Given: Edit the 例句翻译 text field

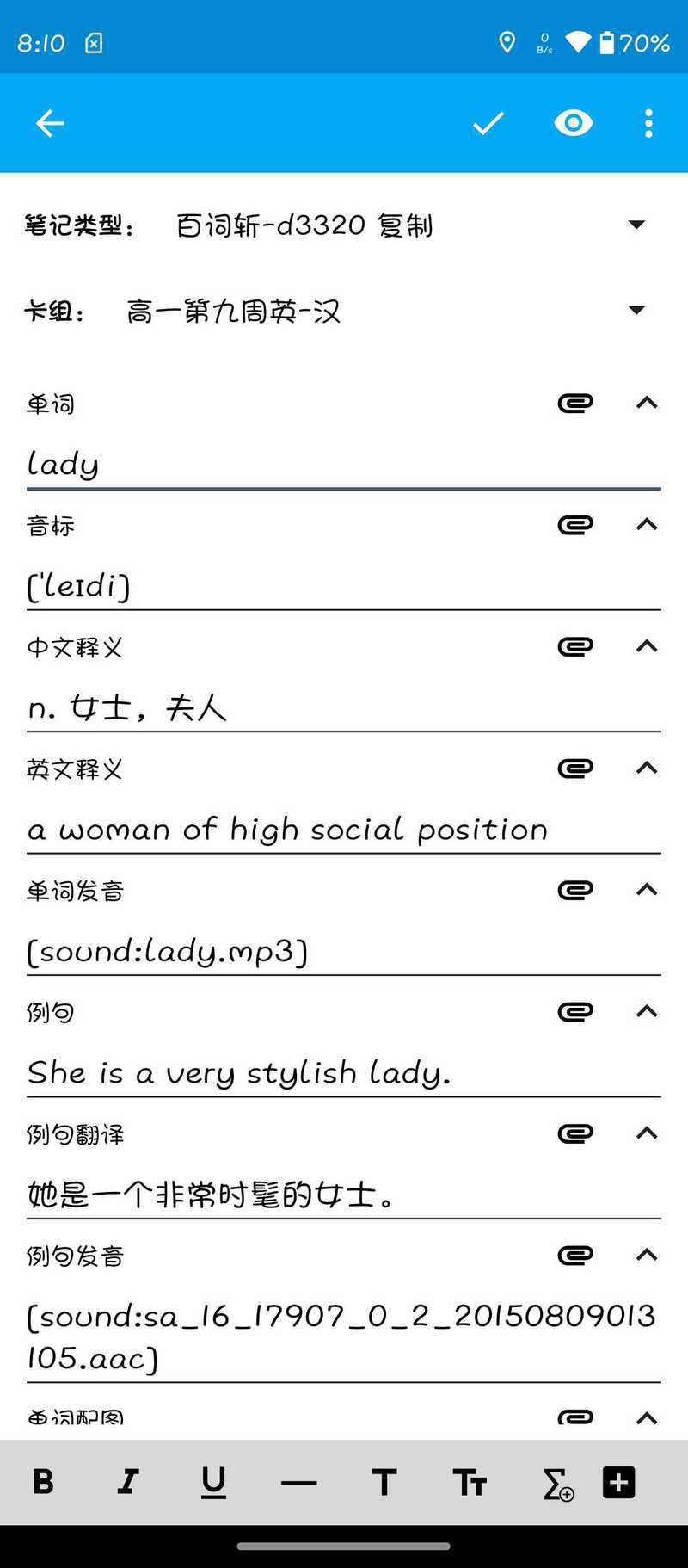Looking at the screenshot, I should 344,1195.
